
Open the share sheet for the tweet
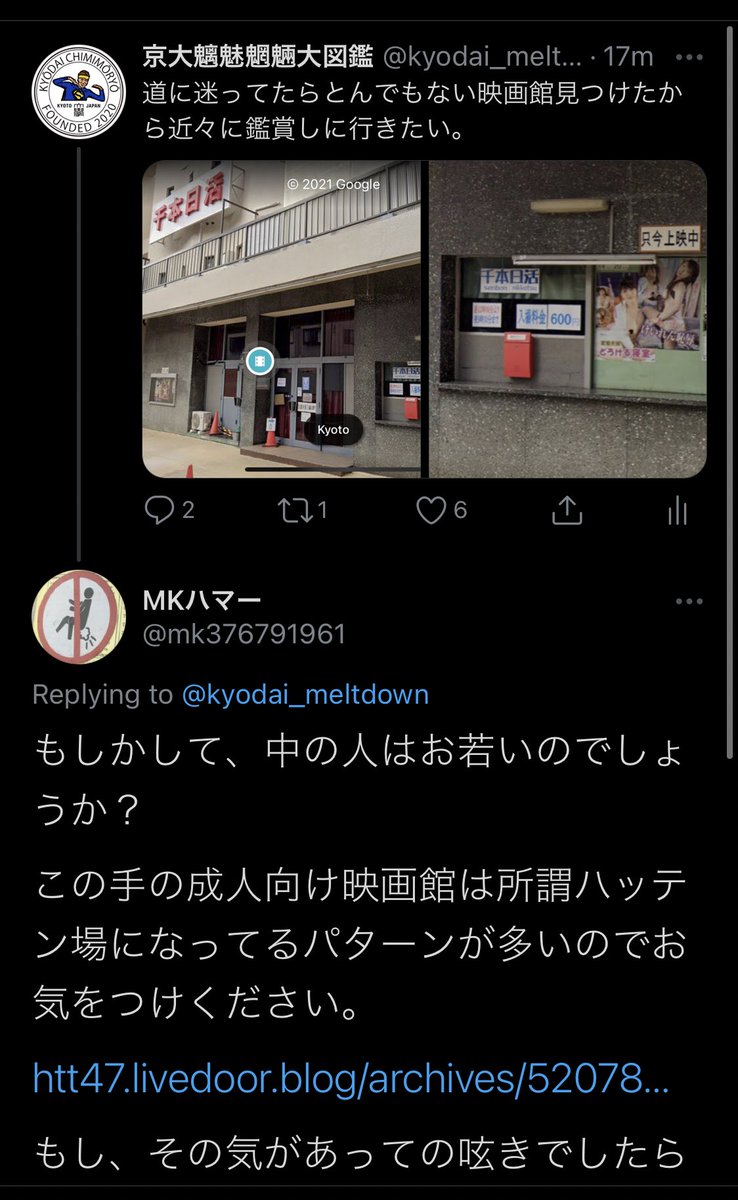(570, 510)
